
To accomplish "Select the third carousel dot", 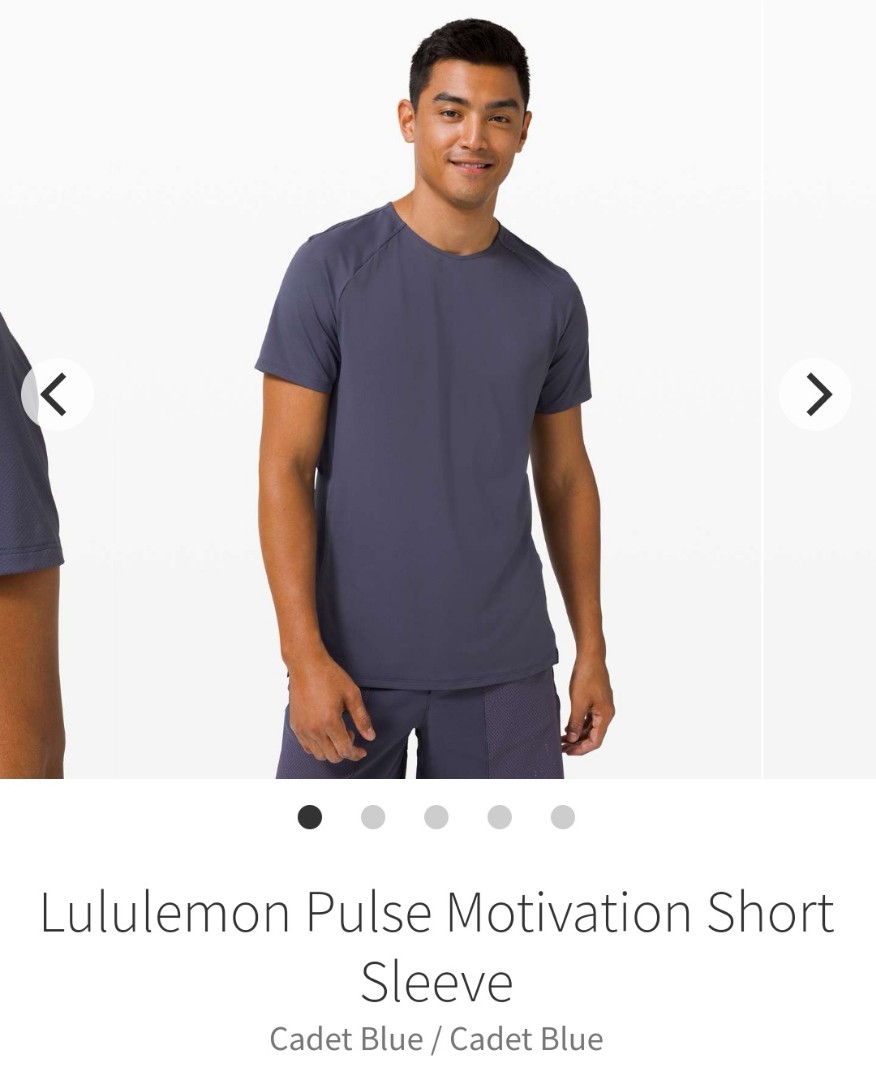I will 436,817.
